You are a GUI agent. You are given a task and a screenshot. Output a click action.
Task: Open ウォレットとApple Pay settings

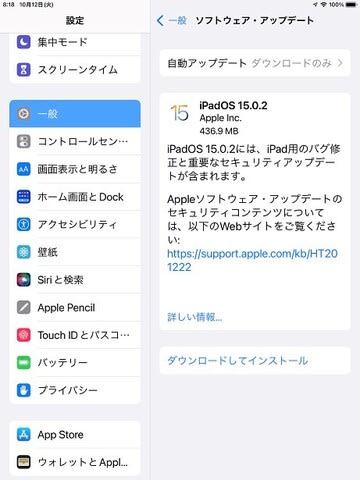point(75,462)
